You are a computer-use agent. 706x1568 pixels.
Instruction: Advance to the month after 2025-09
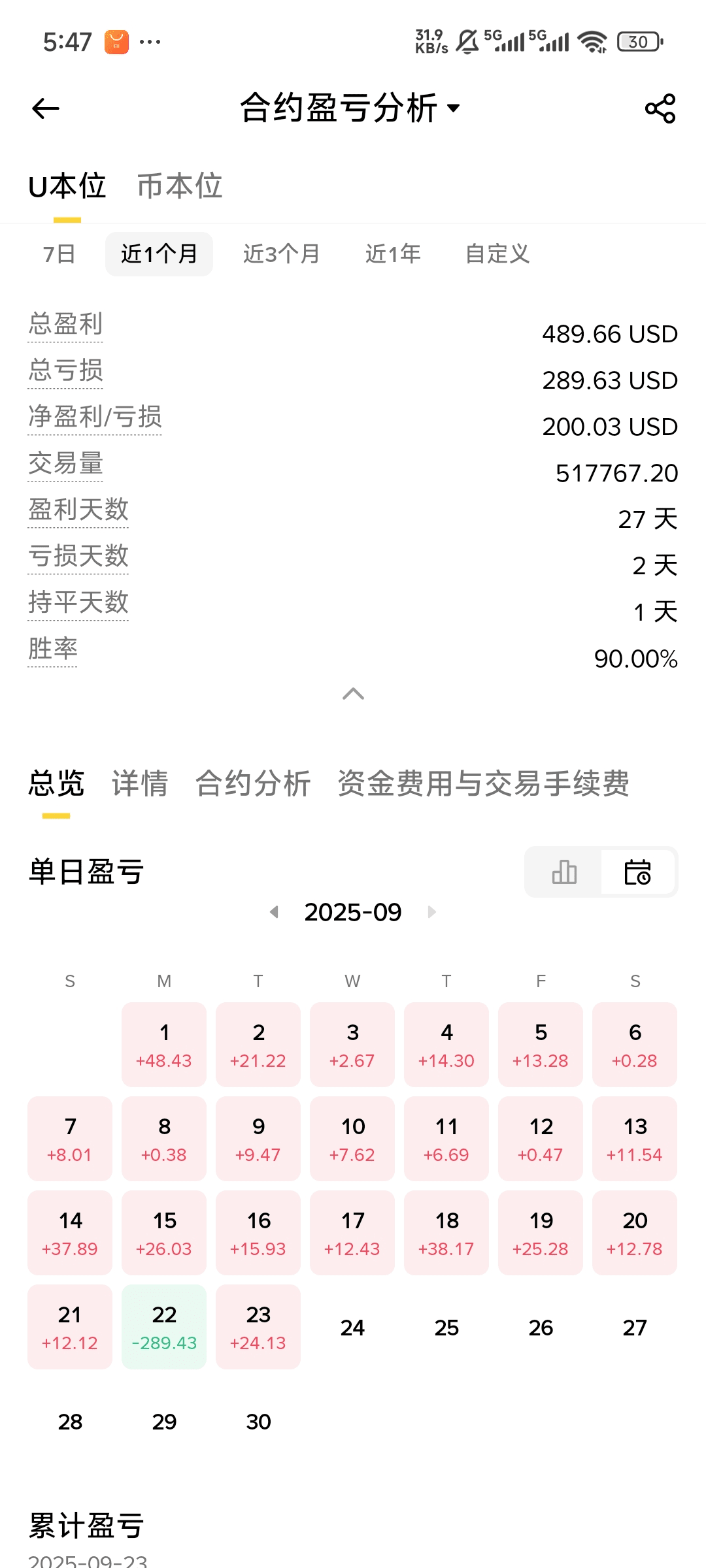(431, 912)
